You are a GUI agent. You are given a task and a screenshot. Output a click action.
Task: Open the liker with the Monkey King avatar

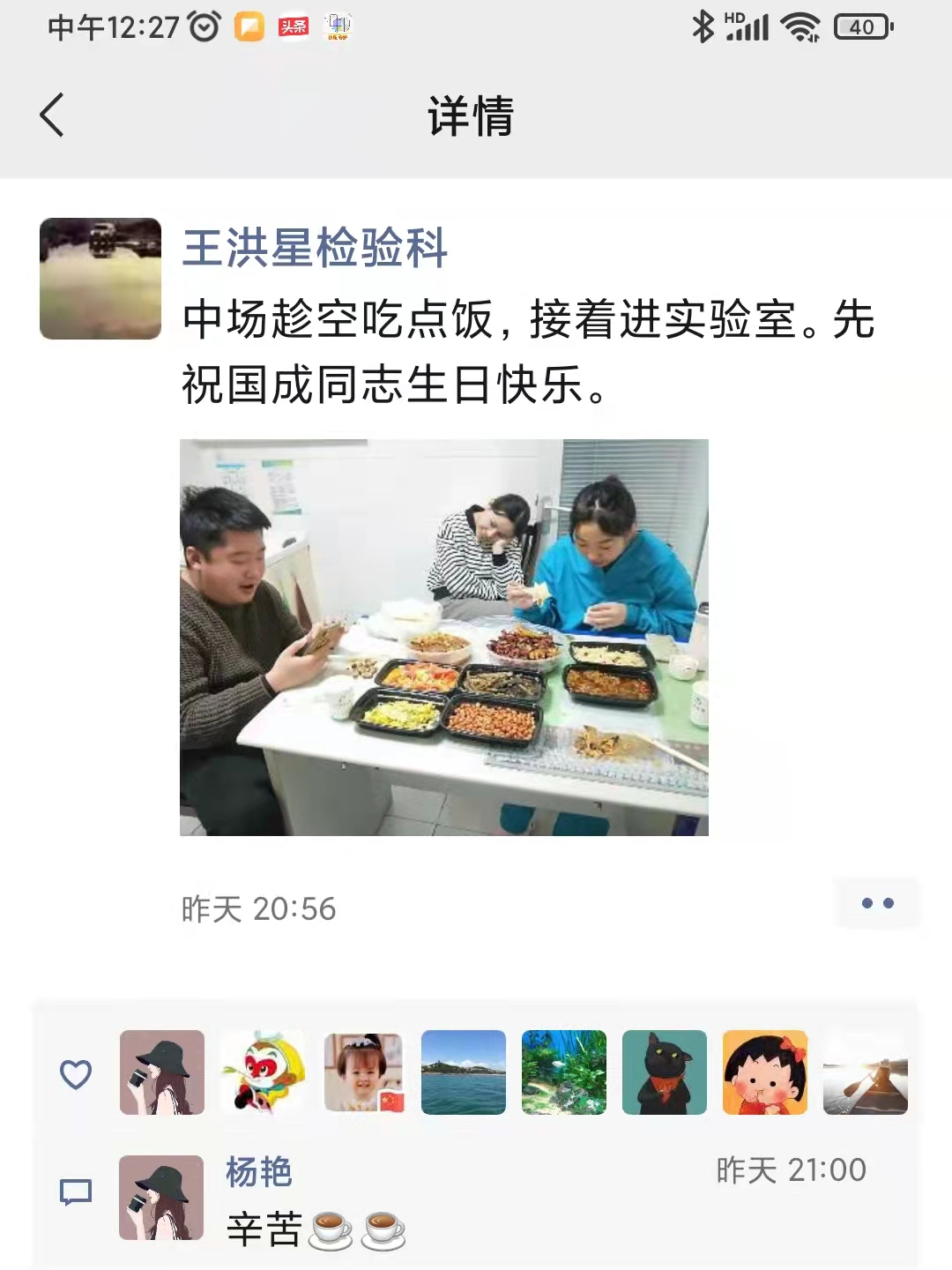tap(263, 1072)
